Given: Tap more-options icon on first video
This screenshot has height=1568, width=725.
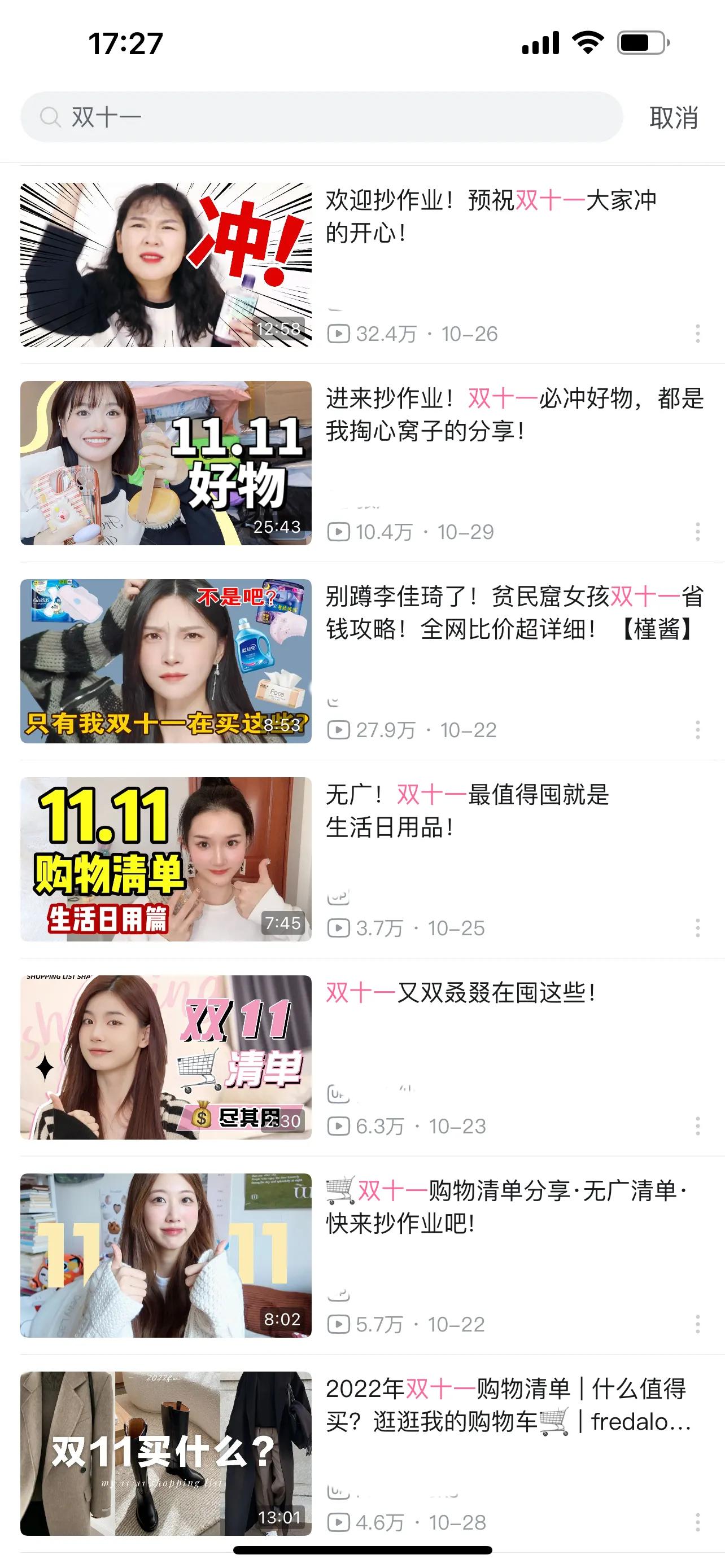Looking at the screenshot, I should (697, 333).
